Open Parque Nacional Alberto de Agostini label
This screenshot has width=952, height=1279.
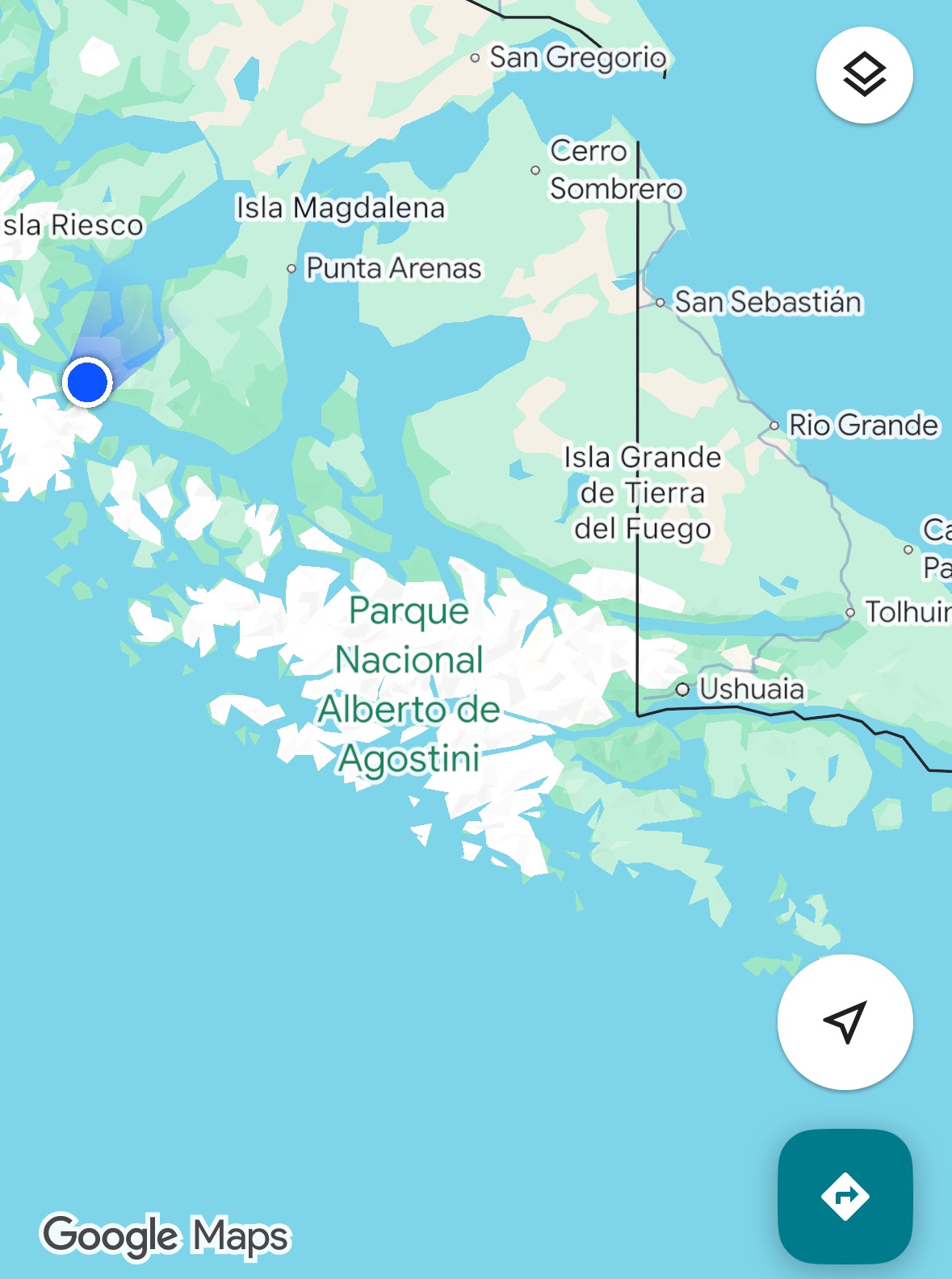coord(409,683)
